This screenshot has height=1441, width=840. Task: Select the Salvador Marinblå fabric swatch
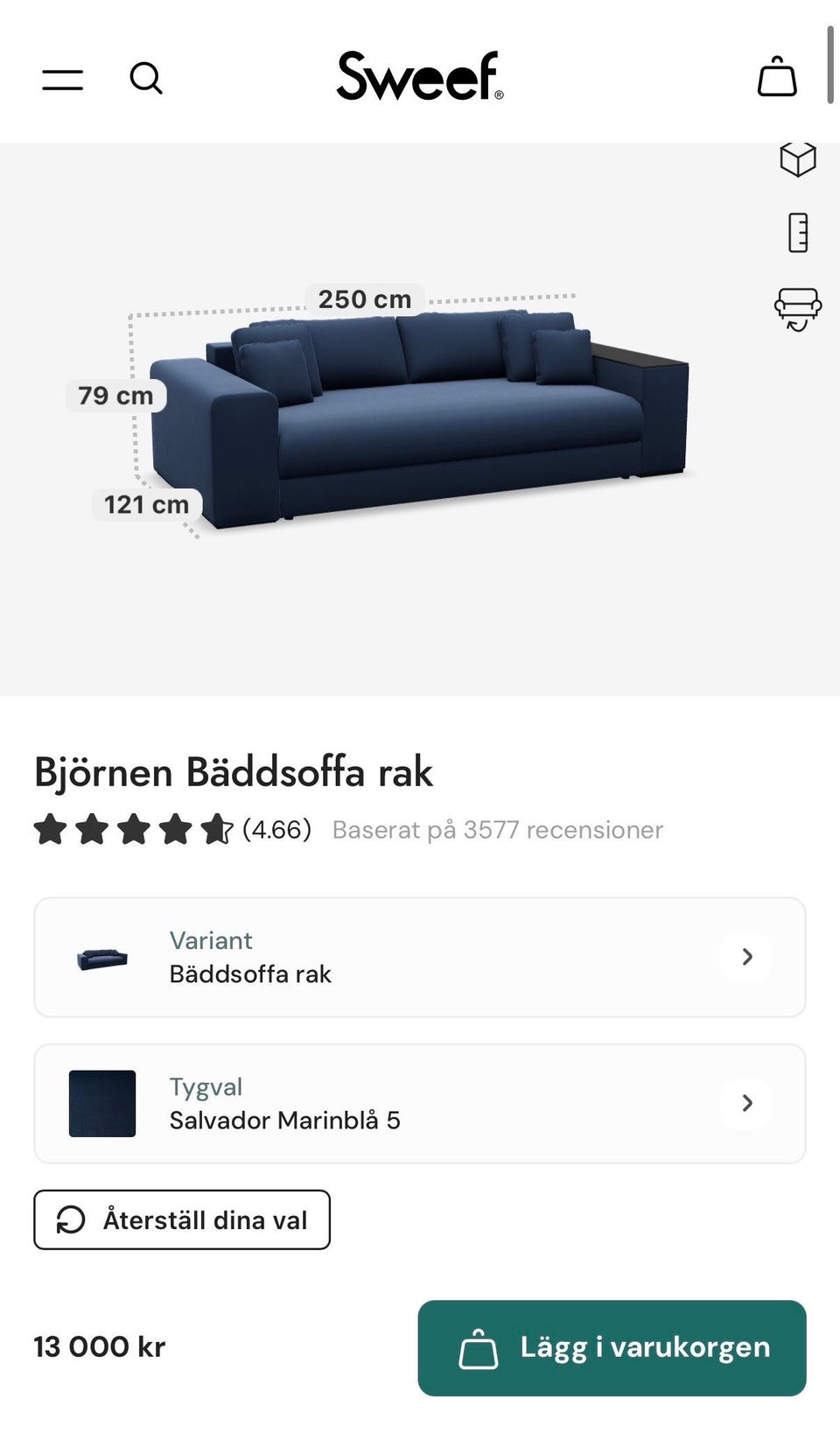click(x=101, y=1103)
